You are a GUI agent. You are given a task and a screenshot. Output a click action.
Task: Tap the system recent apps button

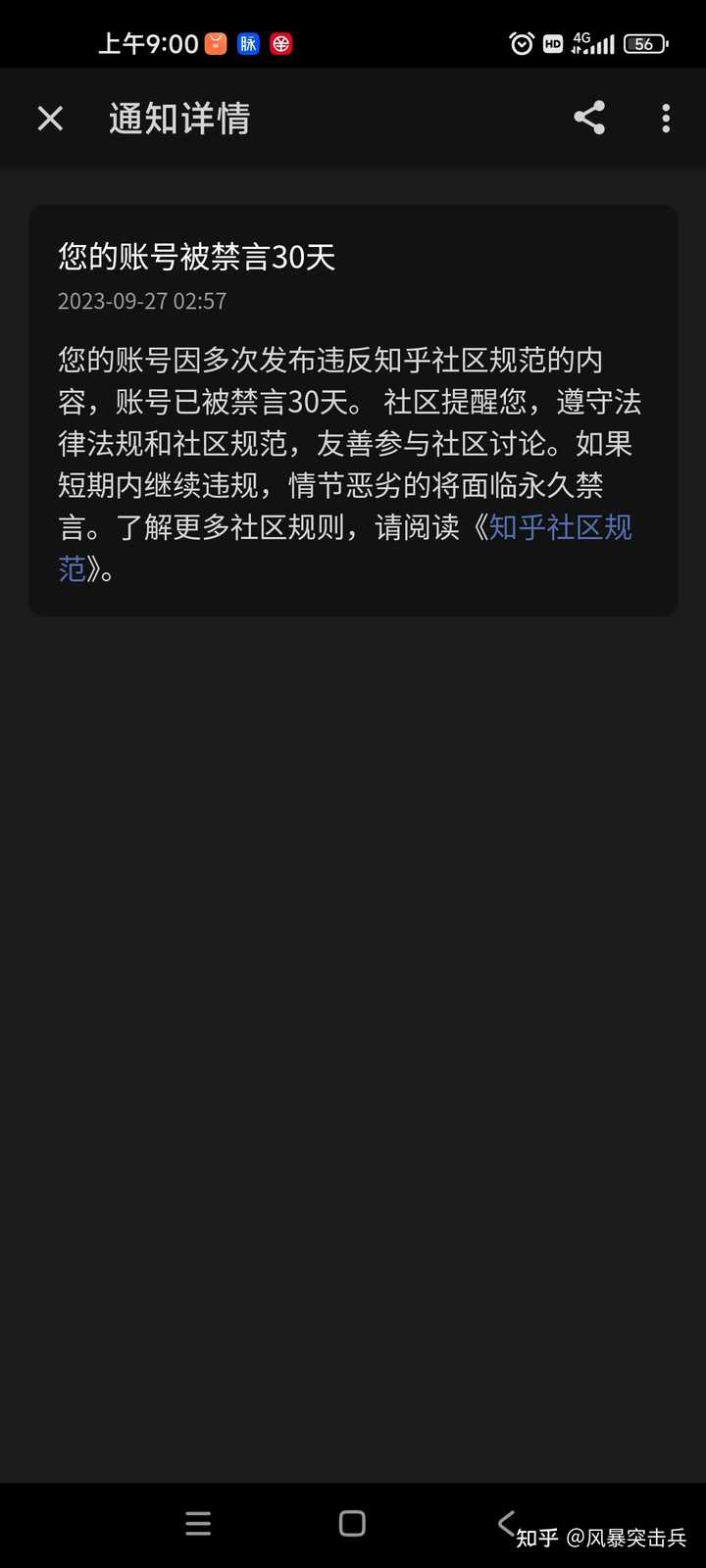click(198, 1523)
